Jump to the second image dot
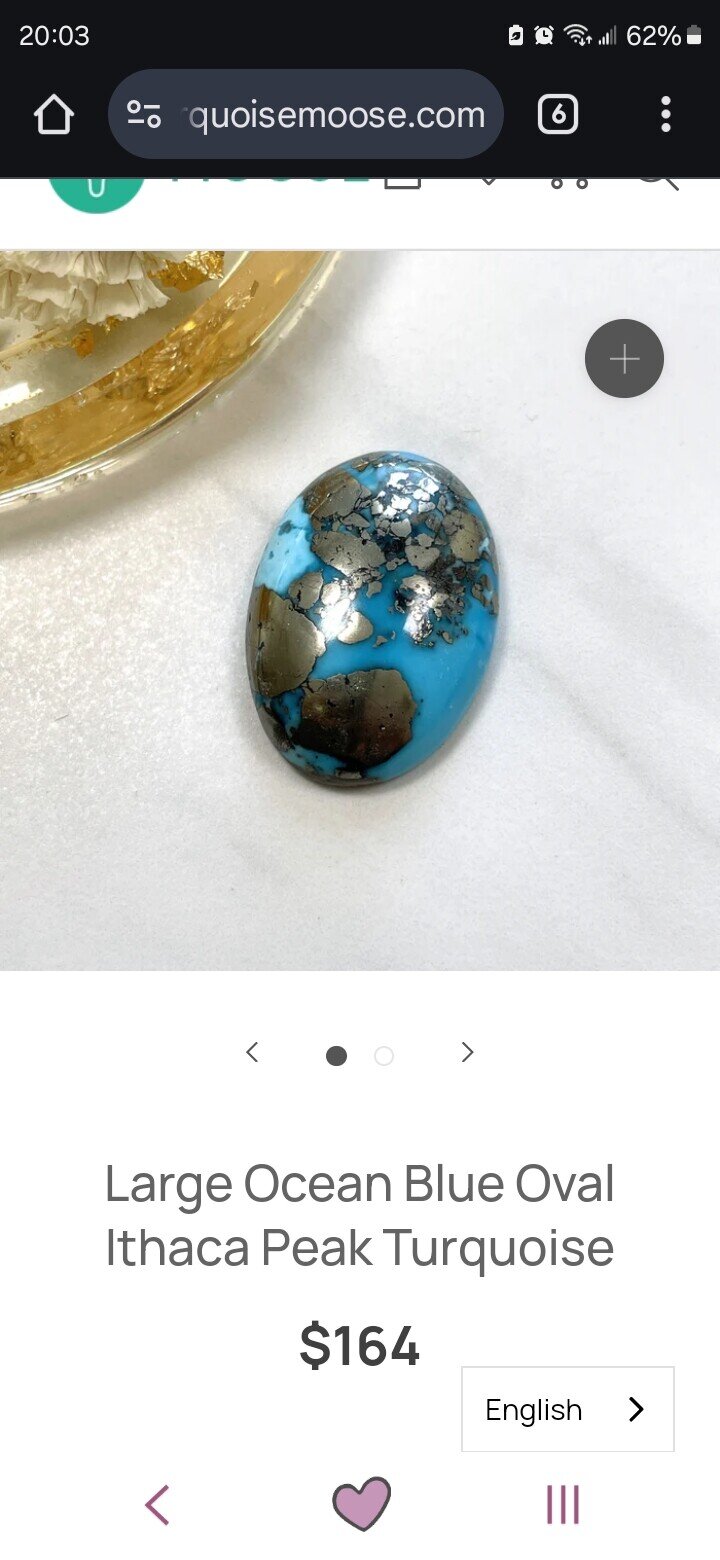Screen dimensions: 720x1560 [384, 1056]
